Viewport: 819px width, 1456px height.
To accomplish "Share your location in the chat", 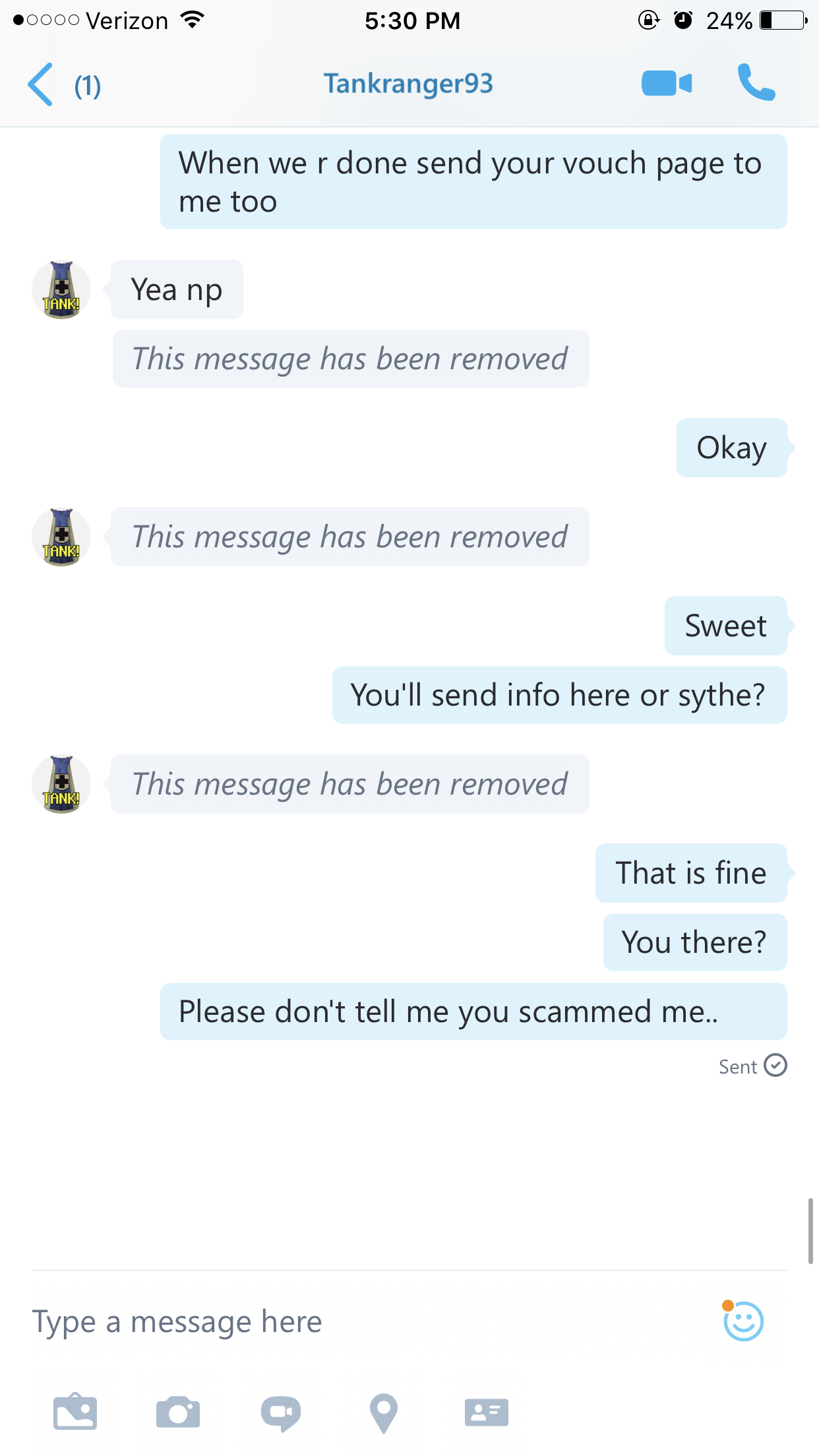I will point(384,1412).
